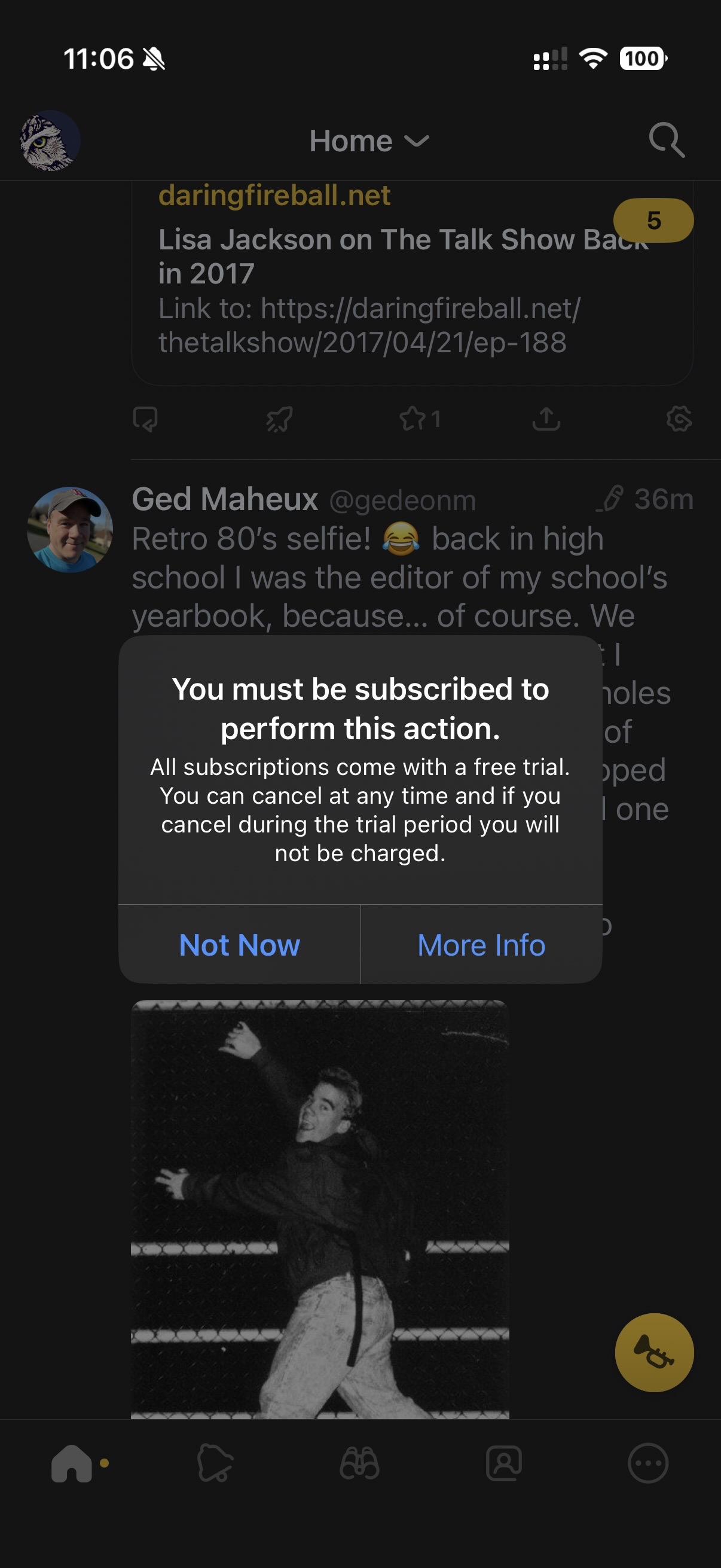
Task: Switch to the Home tab
Action: pyautogui.click(x=72, y=1463)
